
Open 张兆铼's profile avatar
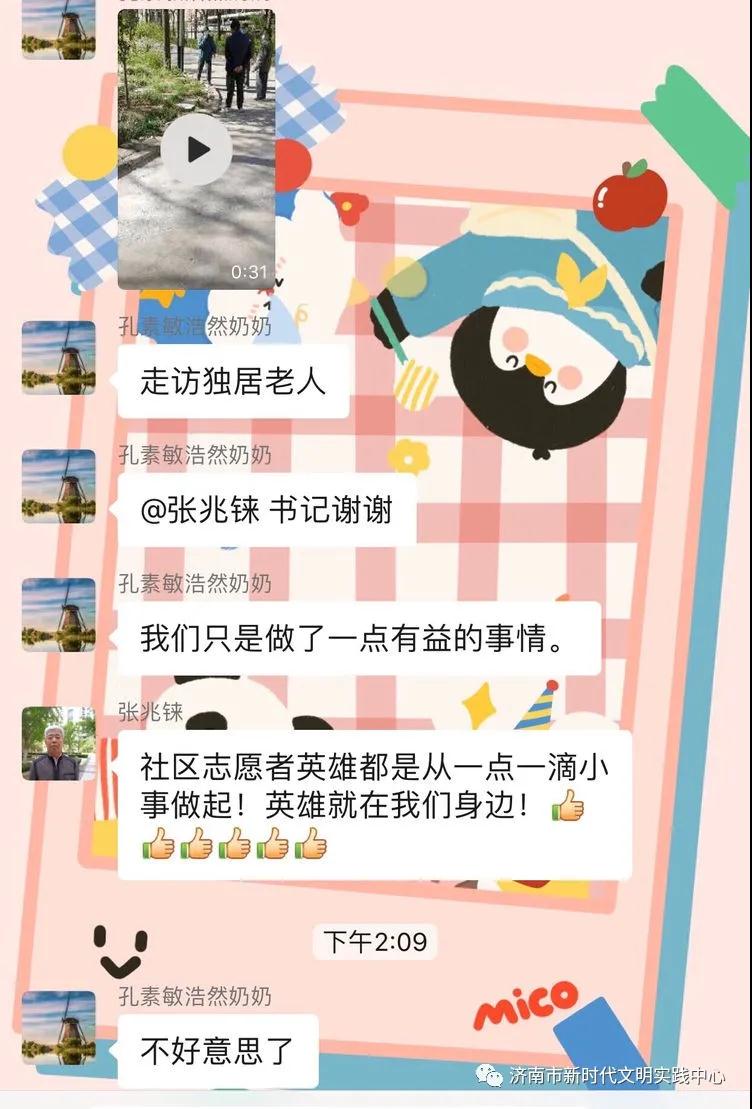click(x=58, y=743)
